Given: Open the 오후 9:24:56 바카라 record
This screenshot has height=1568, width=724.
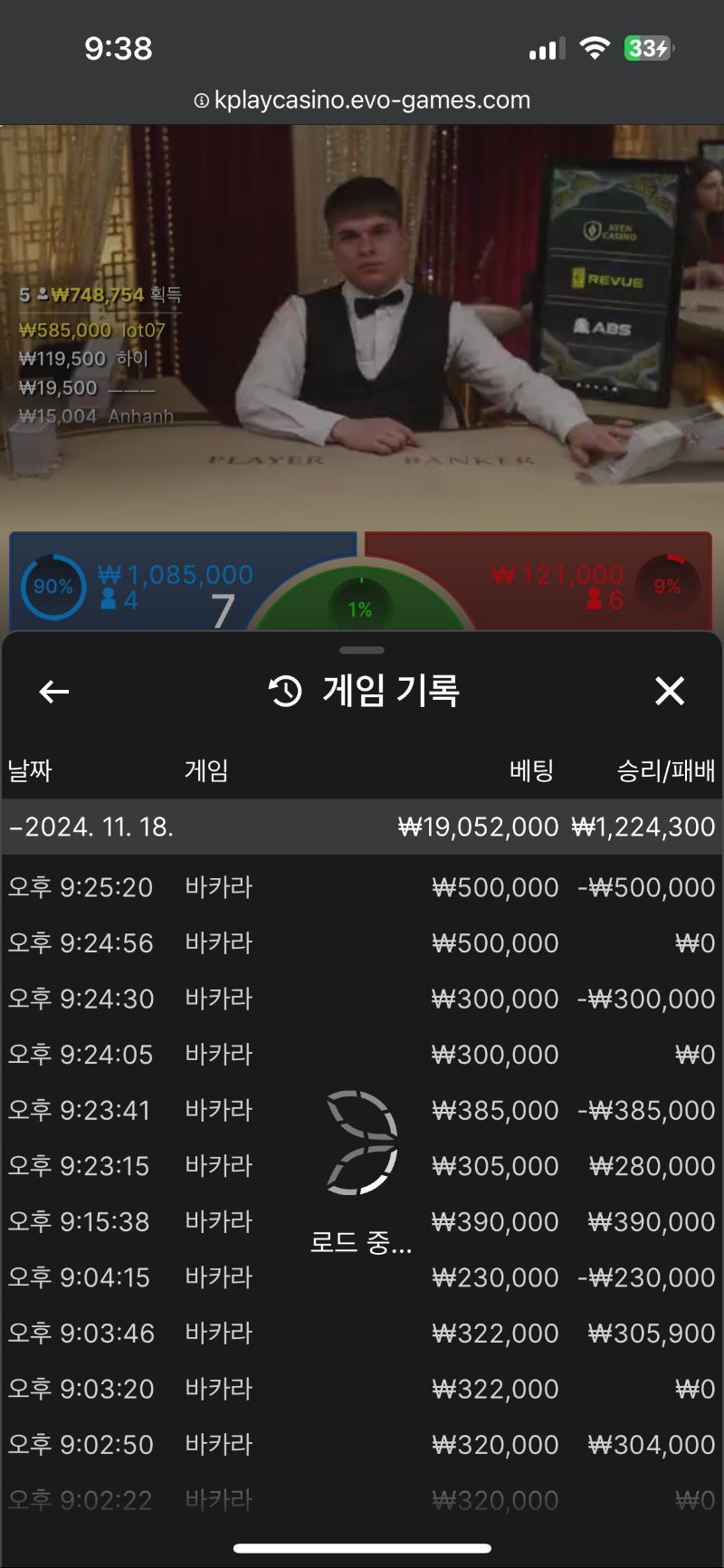Looking at the screenshot, I should pyautogui.click(x=362, y=943).
